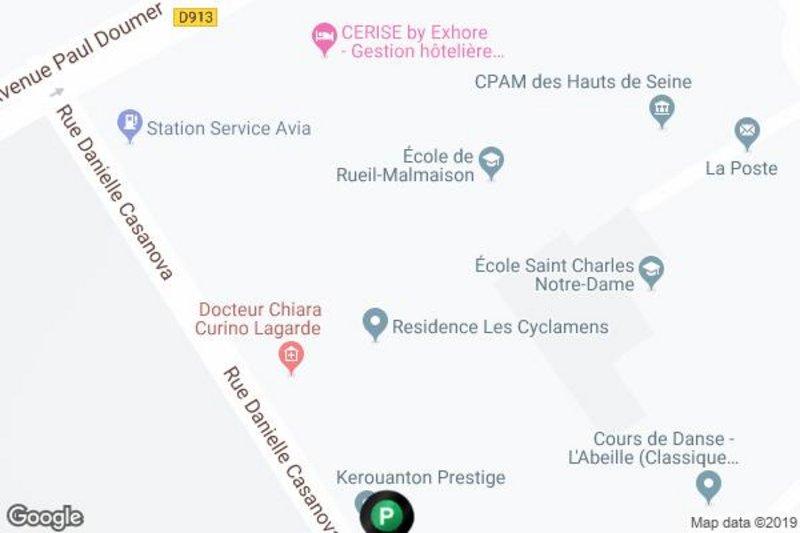Tap the Docteur Chiara Curino Lagarde marker
This screenshot has width=800, height=533.
(291, 355)
